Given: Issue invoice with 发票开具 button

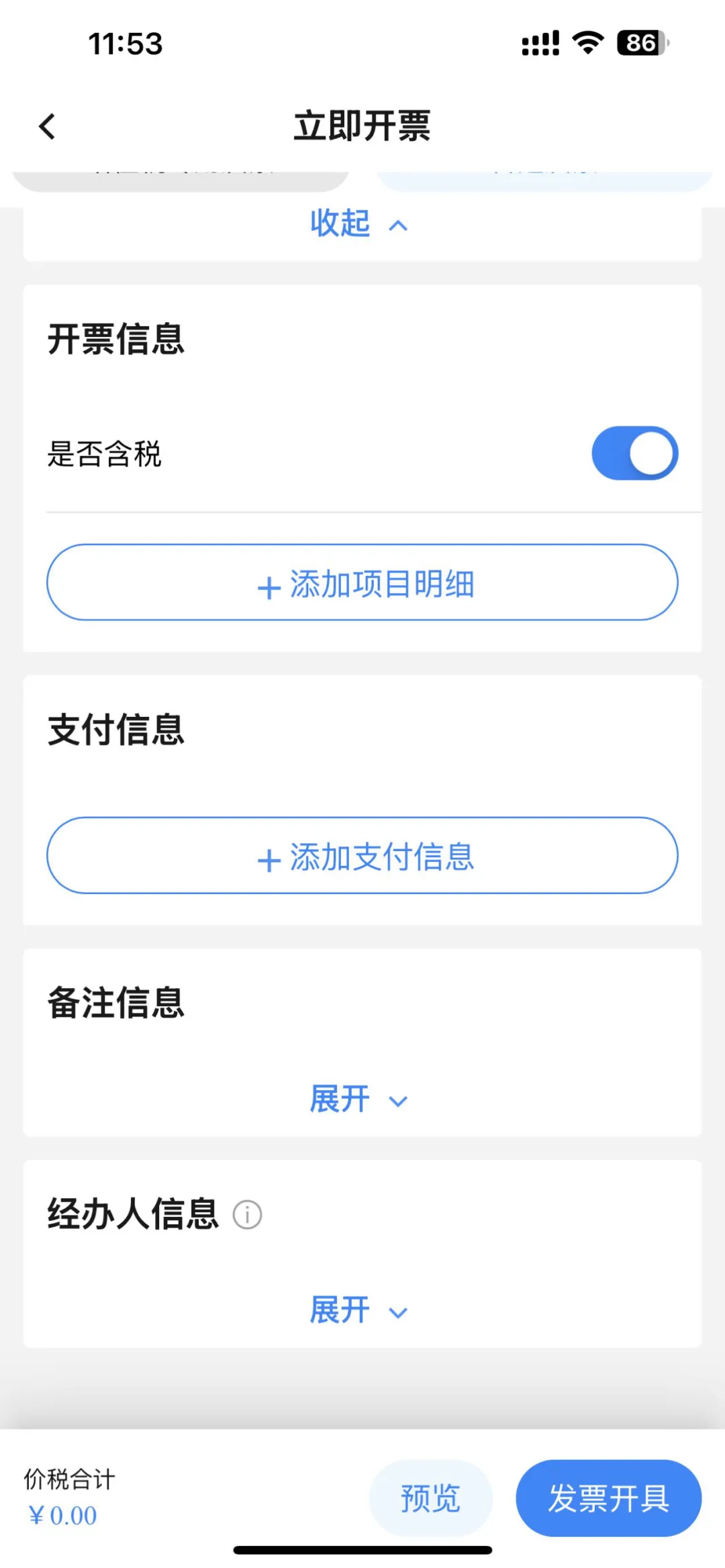Looking at the screenshot, I should [608, 1498].
